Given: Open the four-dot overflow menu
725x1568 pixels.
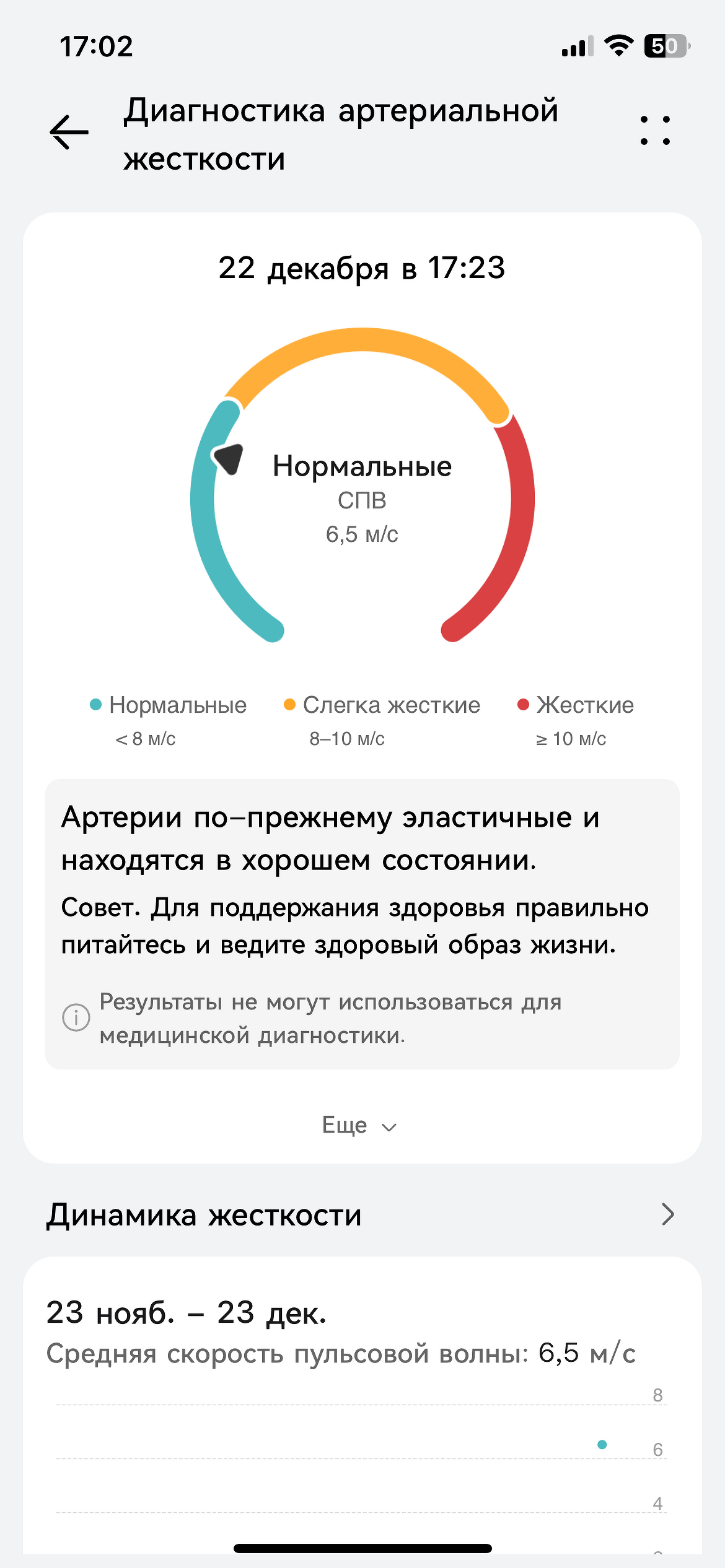Looking at the screenshot, I should click(x=655, y=131).
